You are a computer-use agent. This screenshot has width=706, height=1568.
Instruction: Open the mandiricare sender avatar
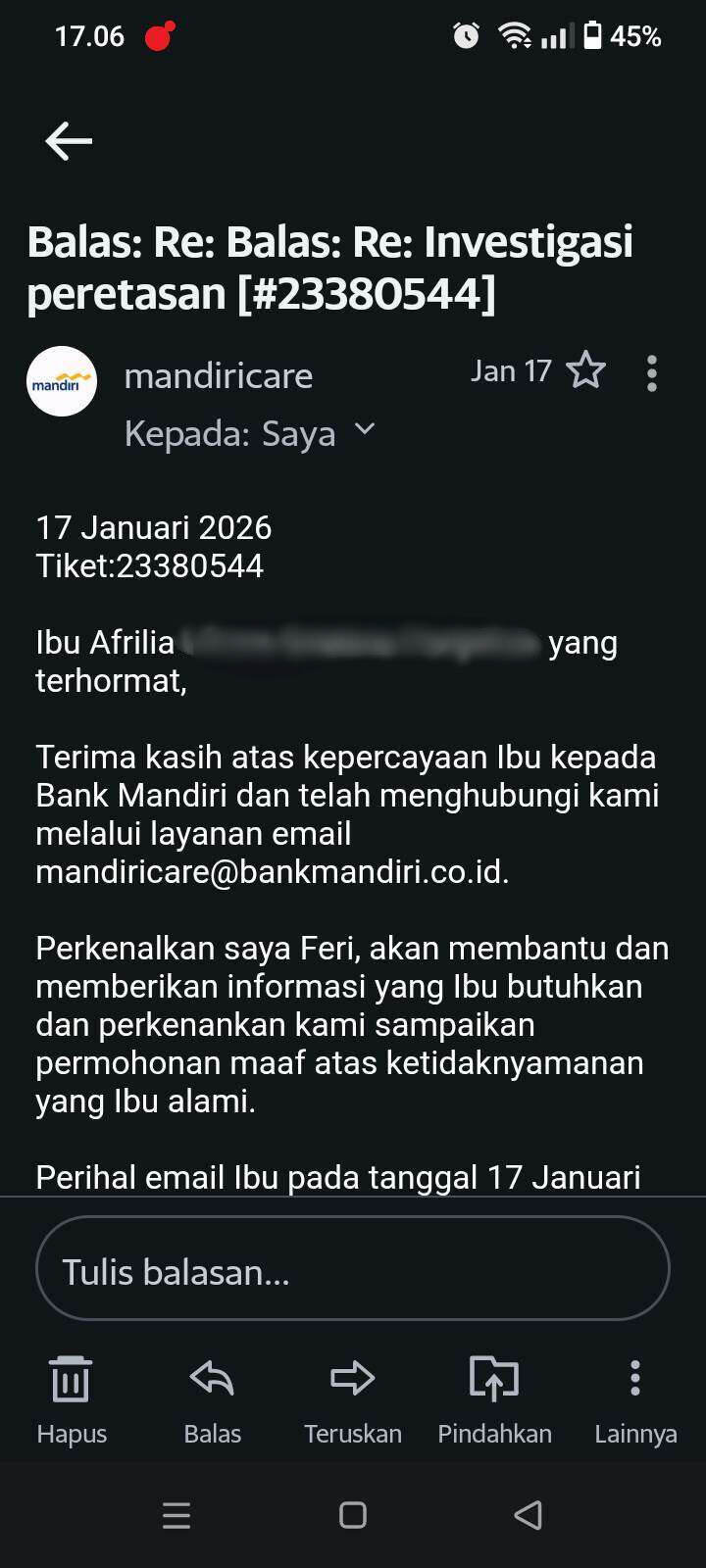click(62, 381)
